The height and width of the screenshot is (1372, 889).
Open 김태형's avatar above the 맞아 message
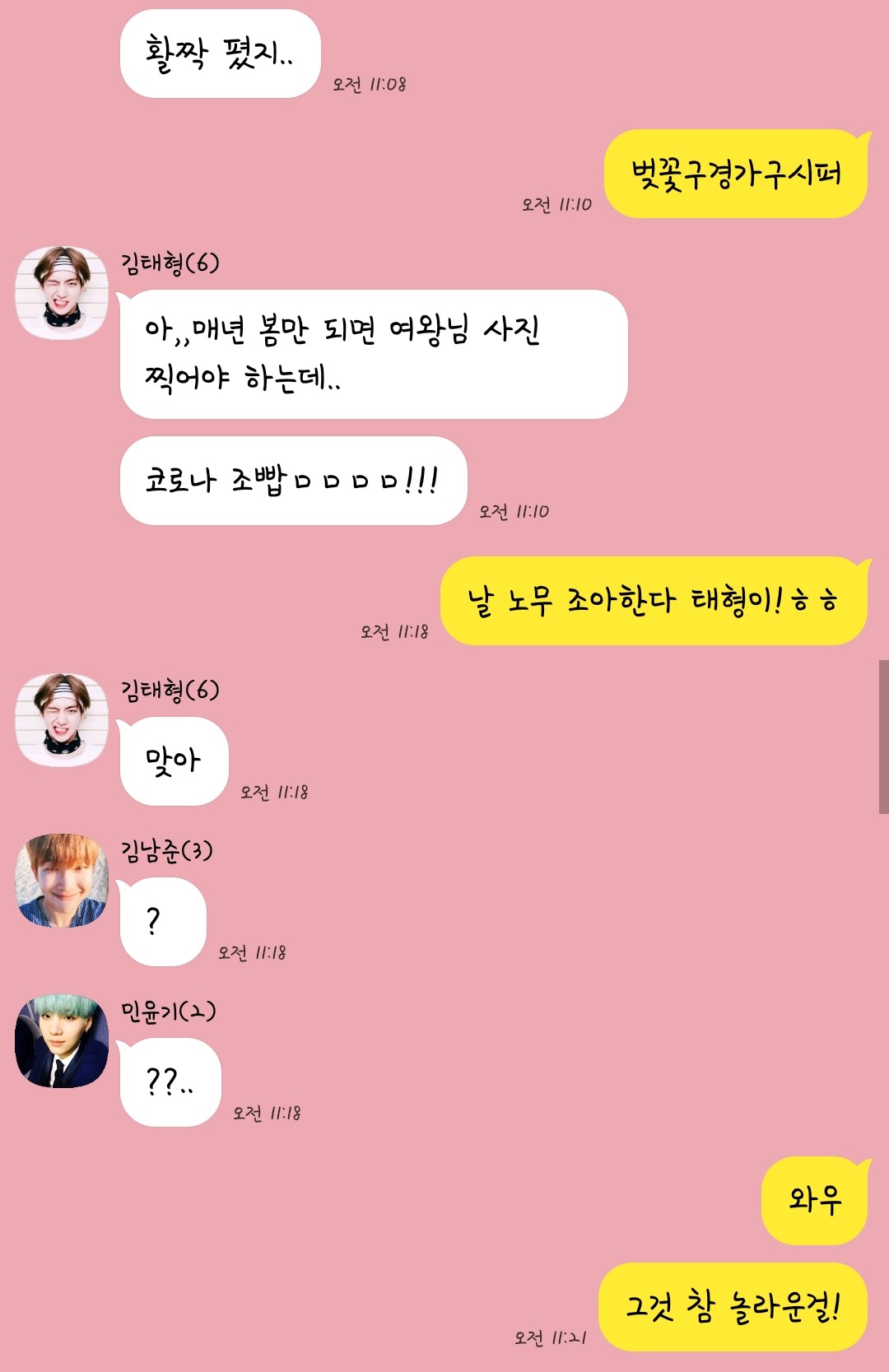(x=62, y=720)
